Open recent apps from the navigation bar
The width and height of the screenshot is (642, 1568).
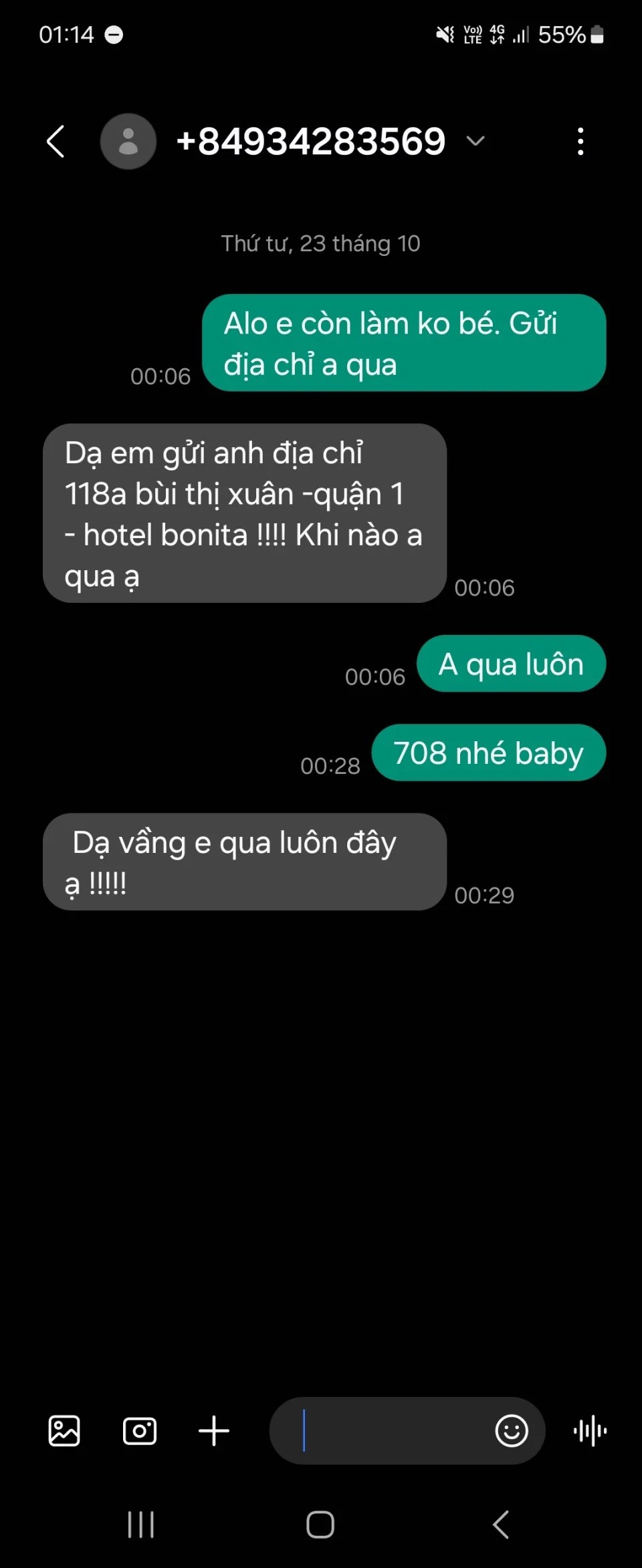141,1525
